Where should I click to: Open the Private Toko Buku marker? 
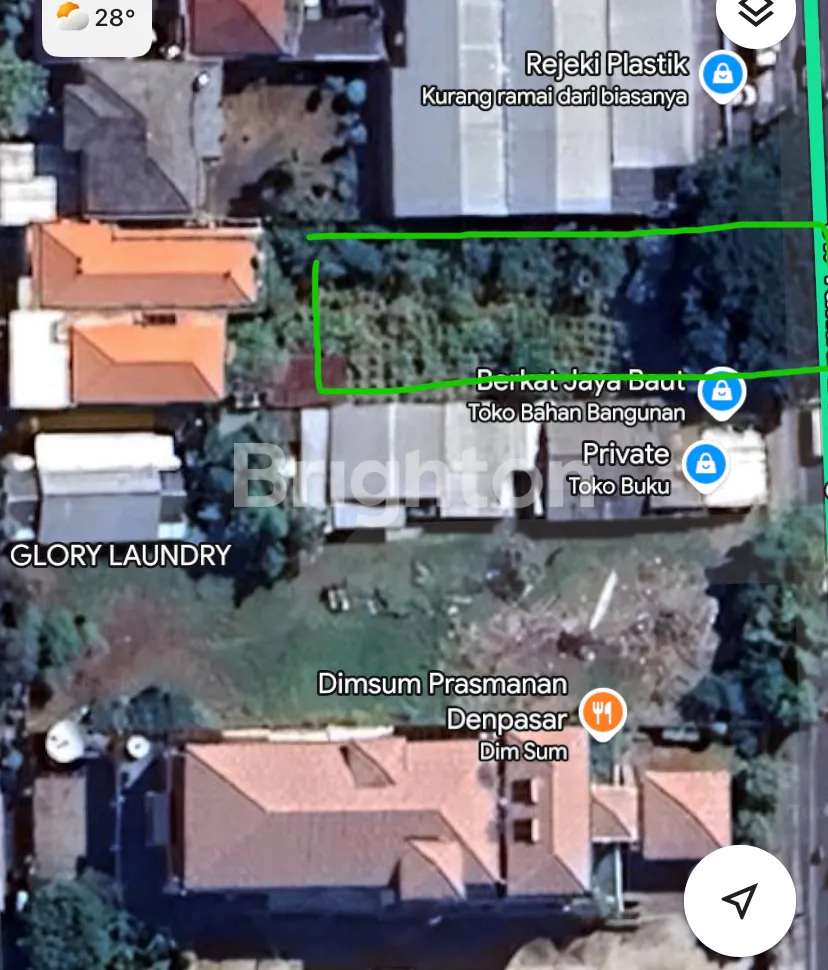pyautogui.click(x=706, y=465)
